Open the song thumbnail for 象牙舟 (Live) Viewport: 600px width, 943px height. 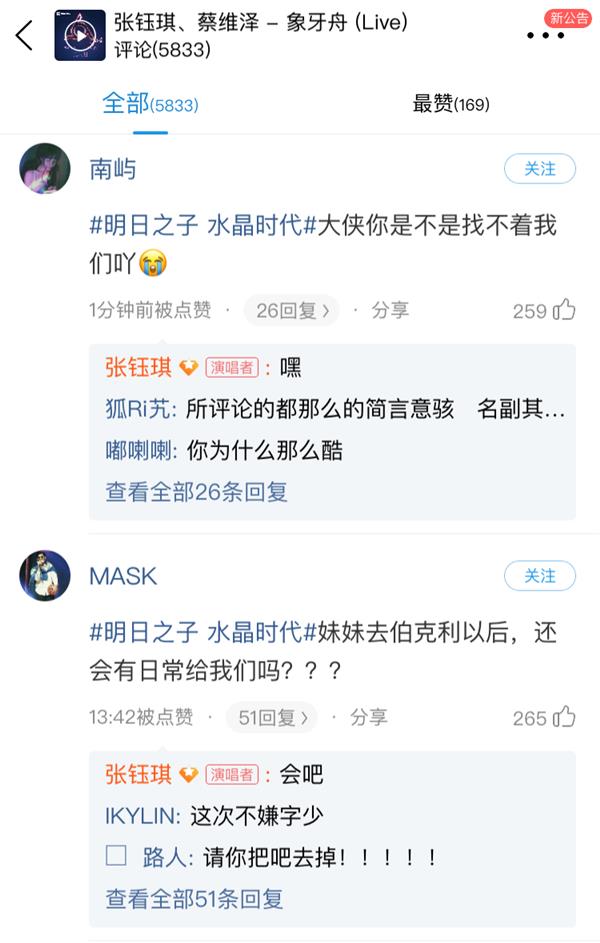pyautogui.click(x=80, y=35)
